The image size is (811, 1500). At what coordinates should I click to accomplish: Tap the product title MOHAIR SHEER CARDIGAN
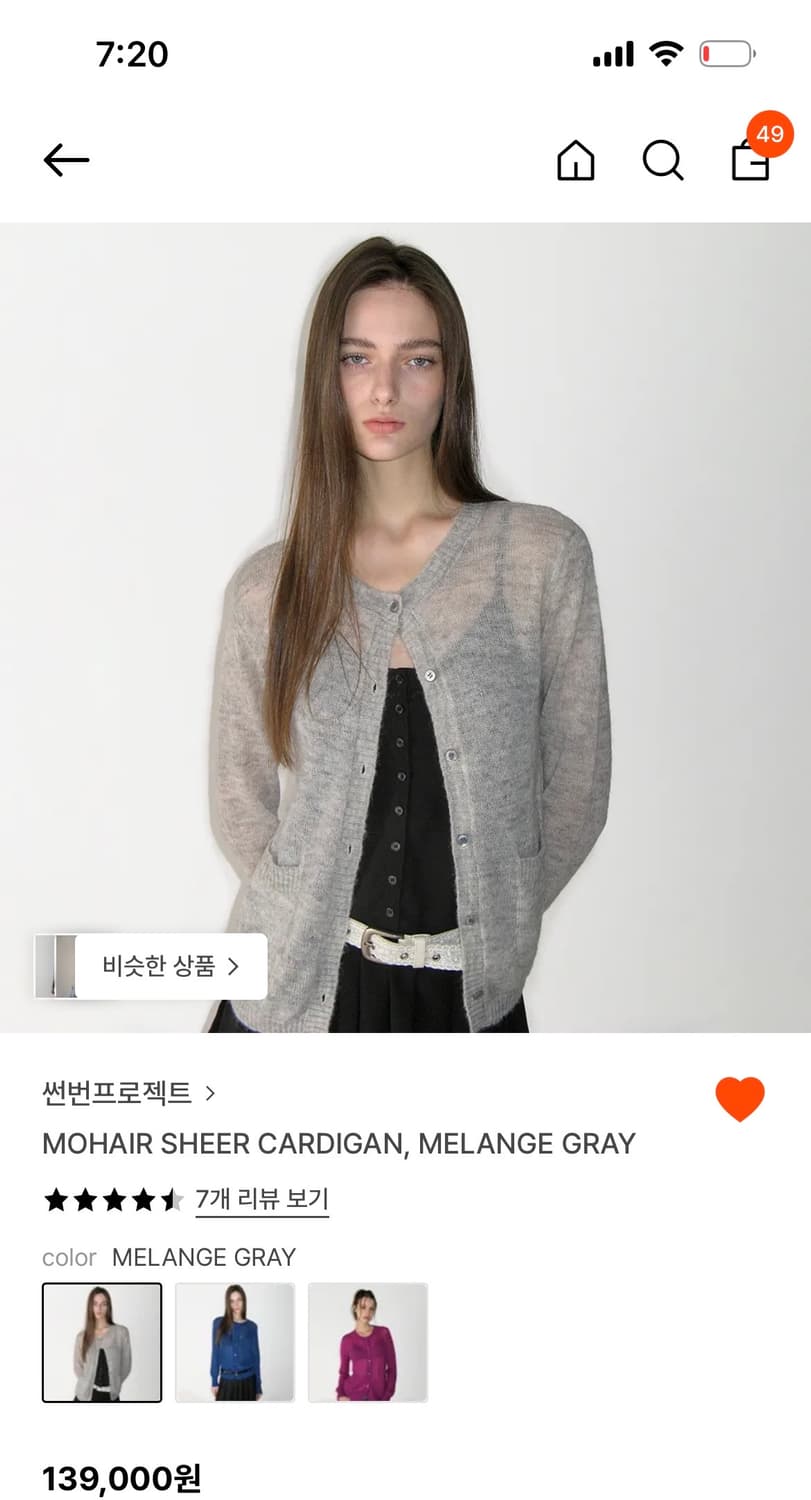pos(338,1144)
